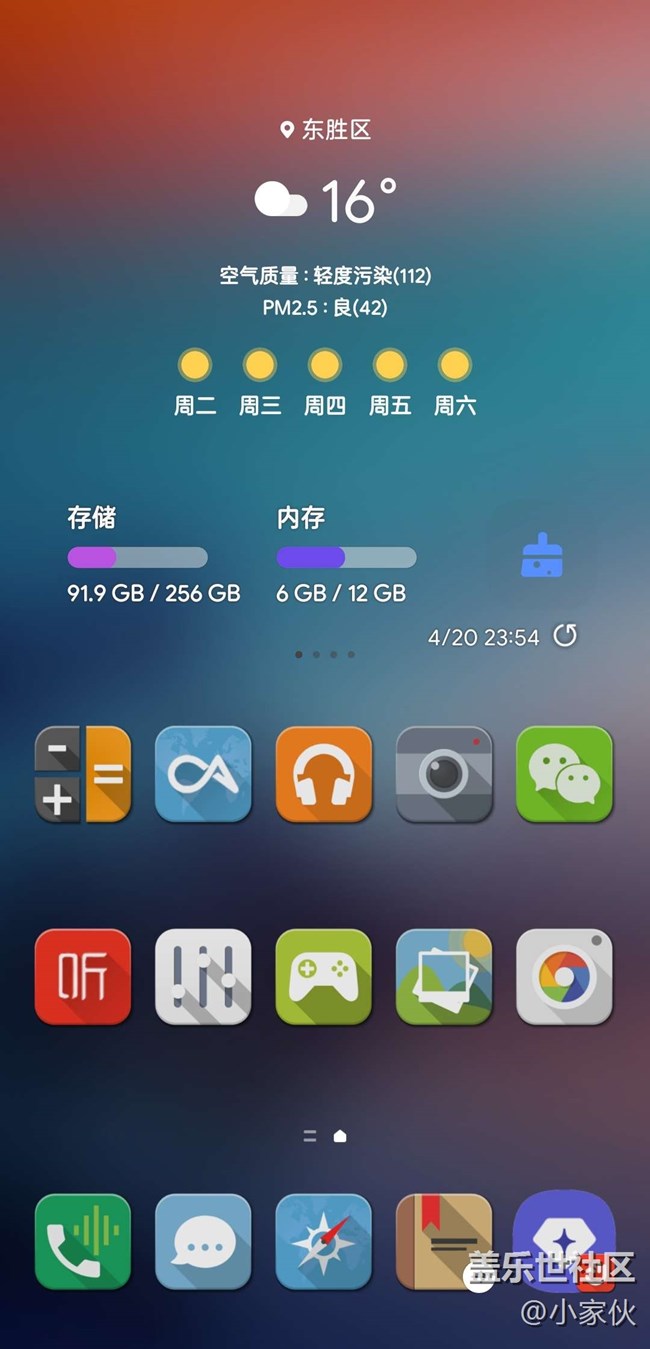Open the red 听 listening app
This screenshot has width=650, height=1349.
pos(83,977)
